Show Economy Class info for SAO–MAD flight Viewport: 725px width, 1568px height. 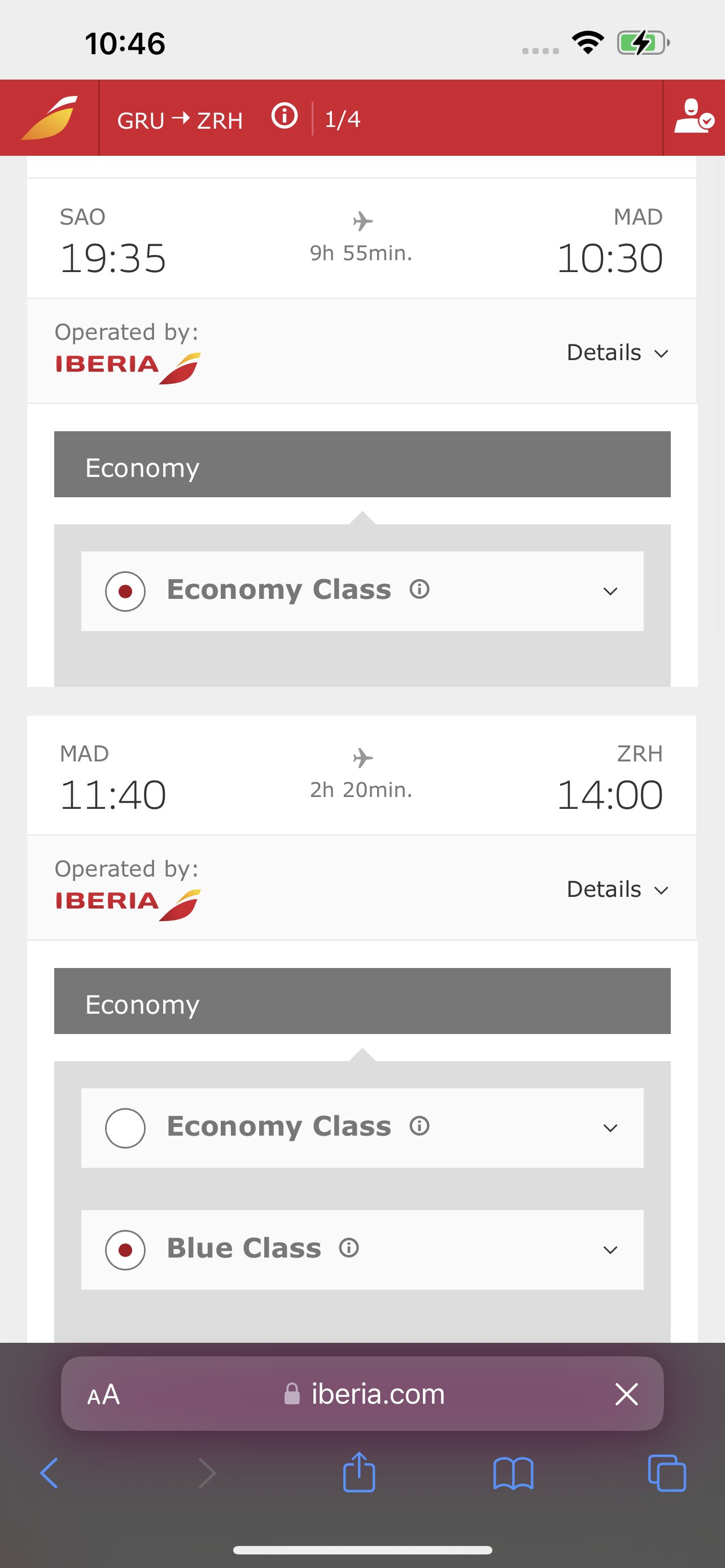tap(420, 589)
